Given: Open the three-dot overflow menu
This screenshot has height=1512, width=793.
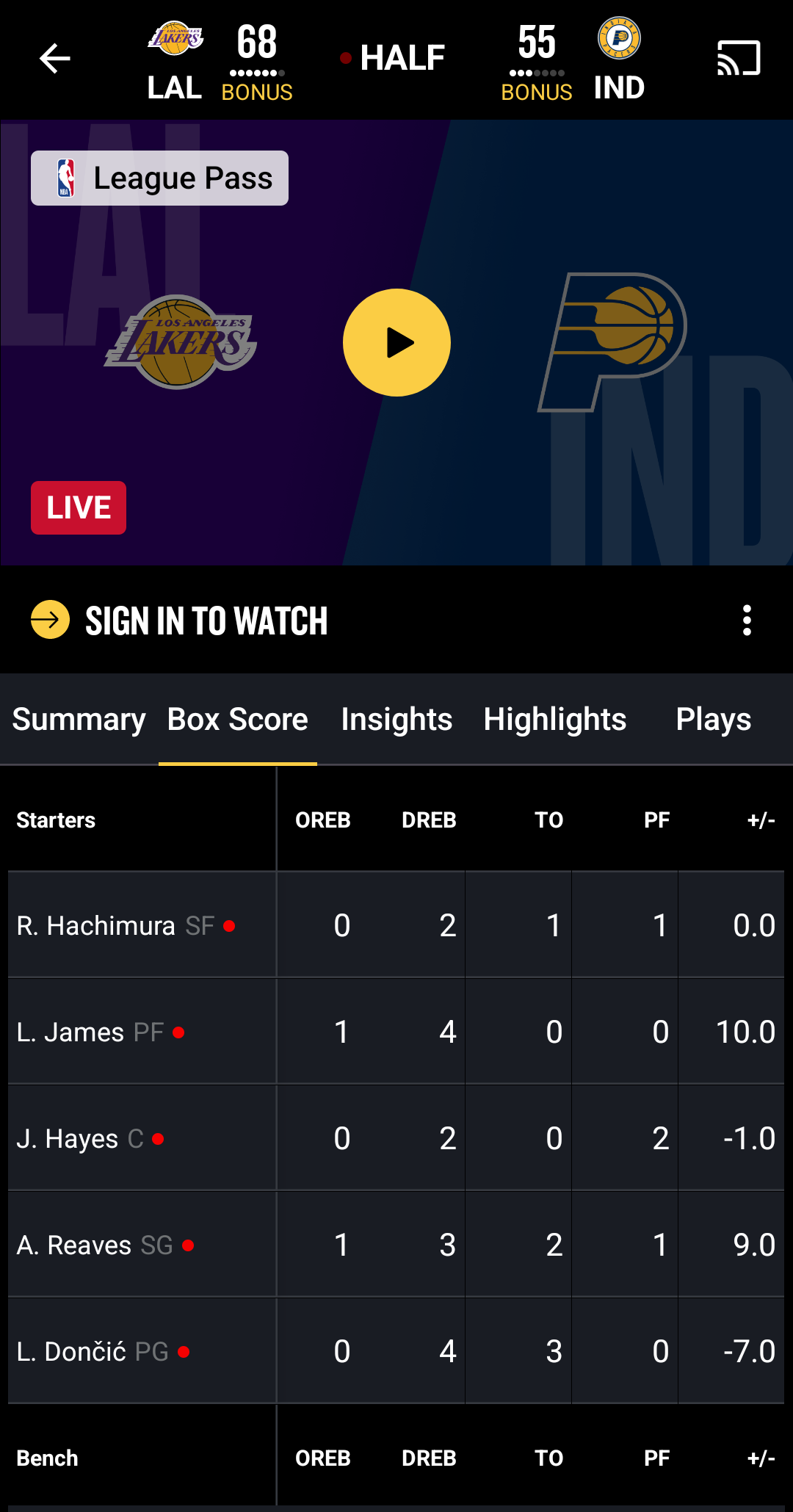Looking at the screenshot, I should tap(747, 621).
